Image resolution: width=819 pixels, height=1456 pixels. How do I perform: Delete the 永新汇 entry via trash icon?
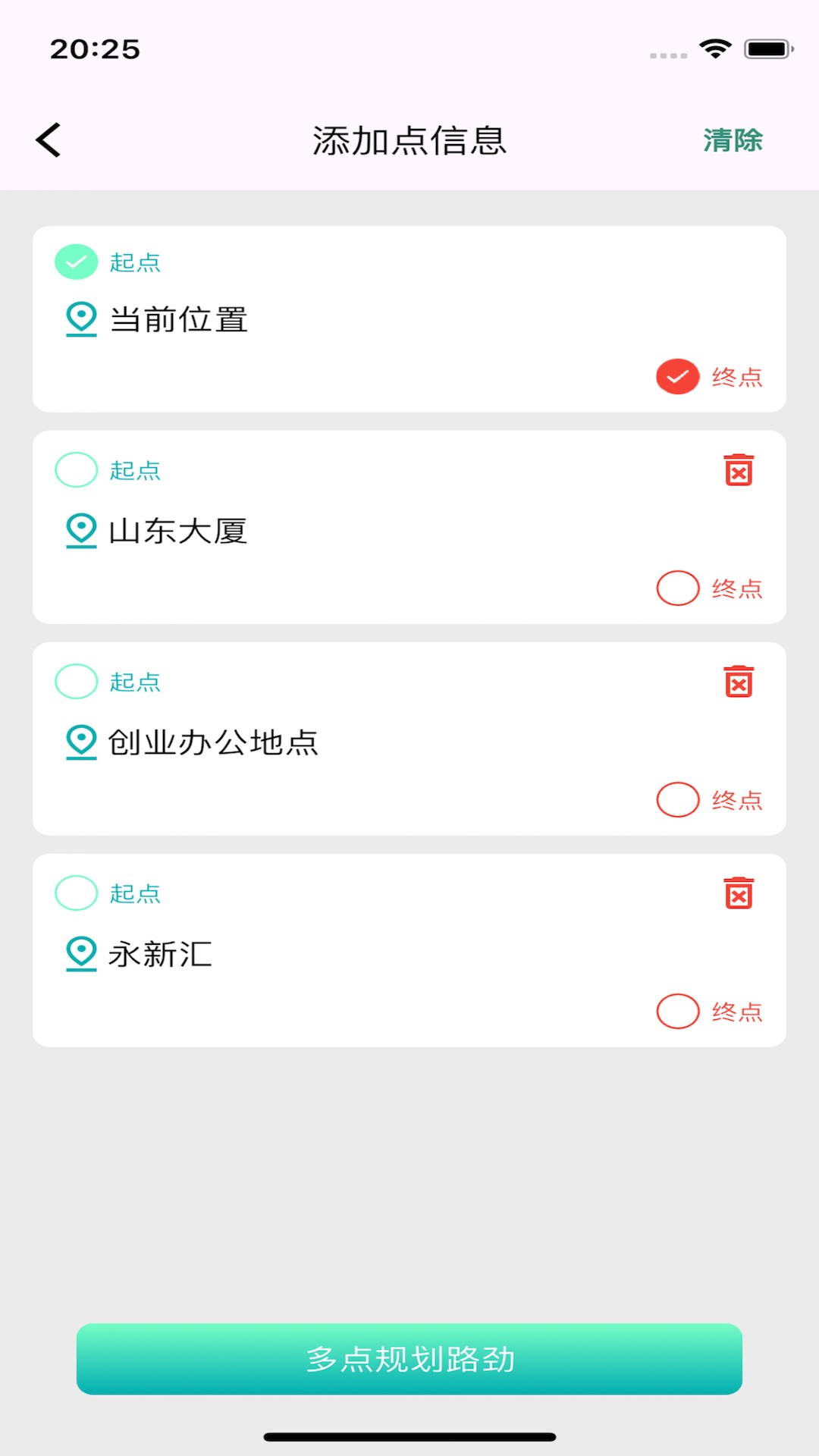click(x=738, y=893)
